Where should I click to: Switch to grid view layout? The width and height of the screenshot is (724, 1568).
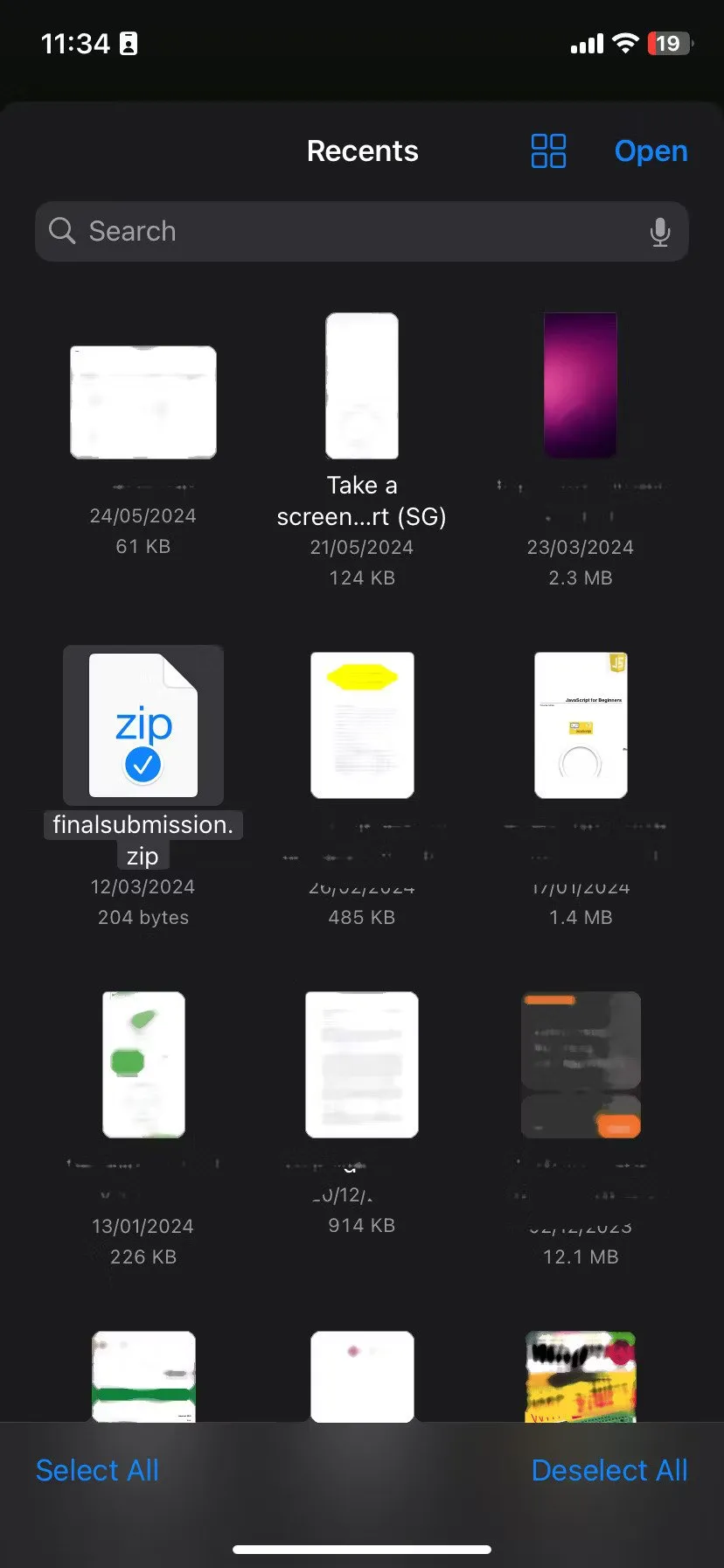coord(548,150)
